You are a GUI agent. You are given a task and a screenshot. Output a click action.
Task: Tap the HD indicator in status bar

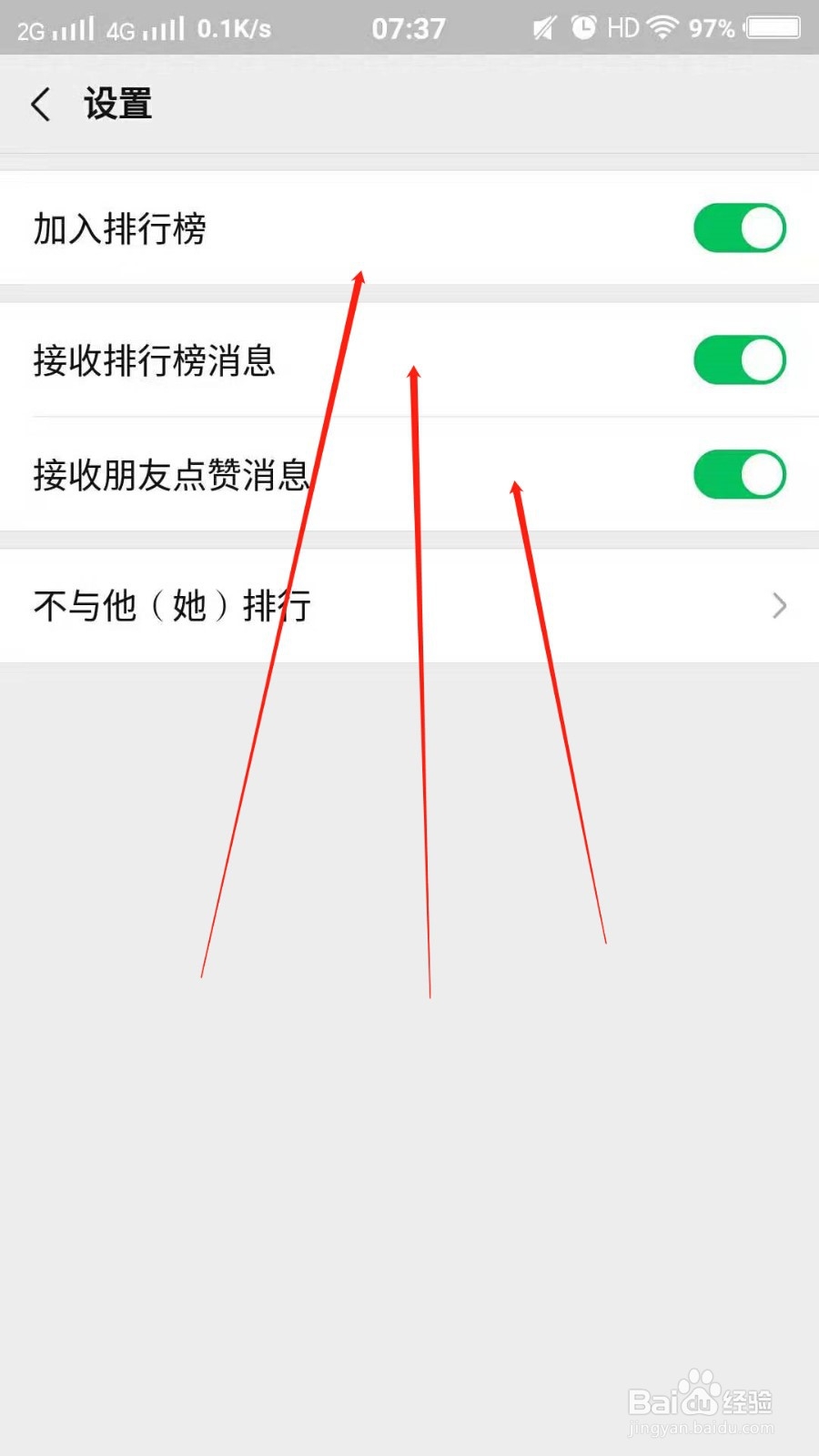tap(621, 27)
